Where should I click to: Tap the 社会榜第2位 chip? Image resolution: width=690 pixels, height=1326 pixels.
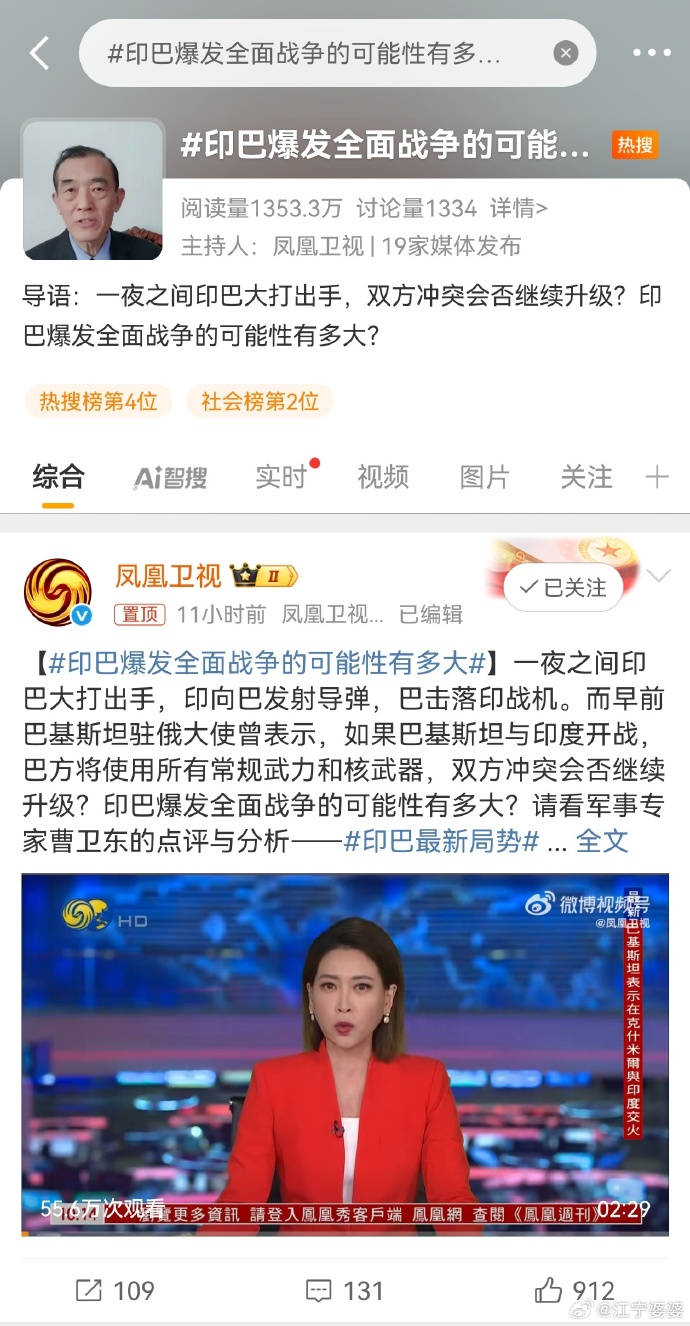pyautogui.click(x=260, y=402)
